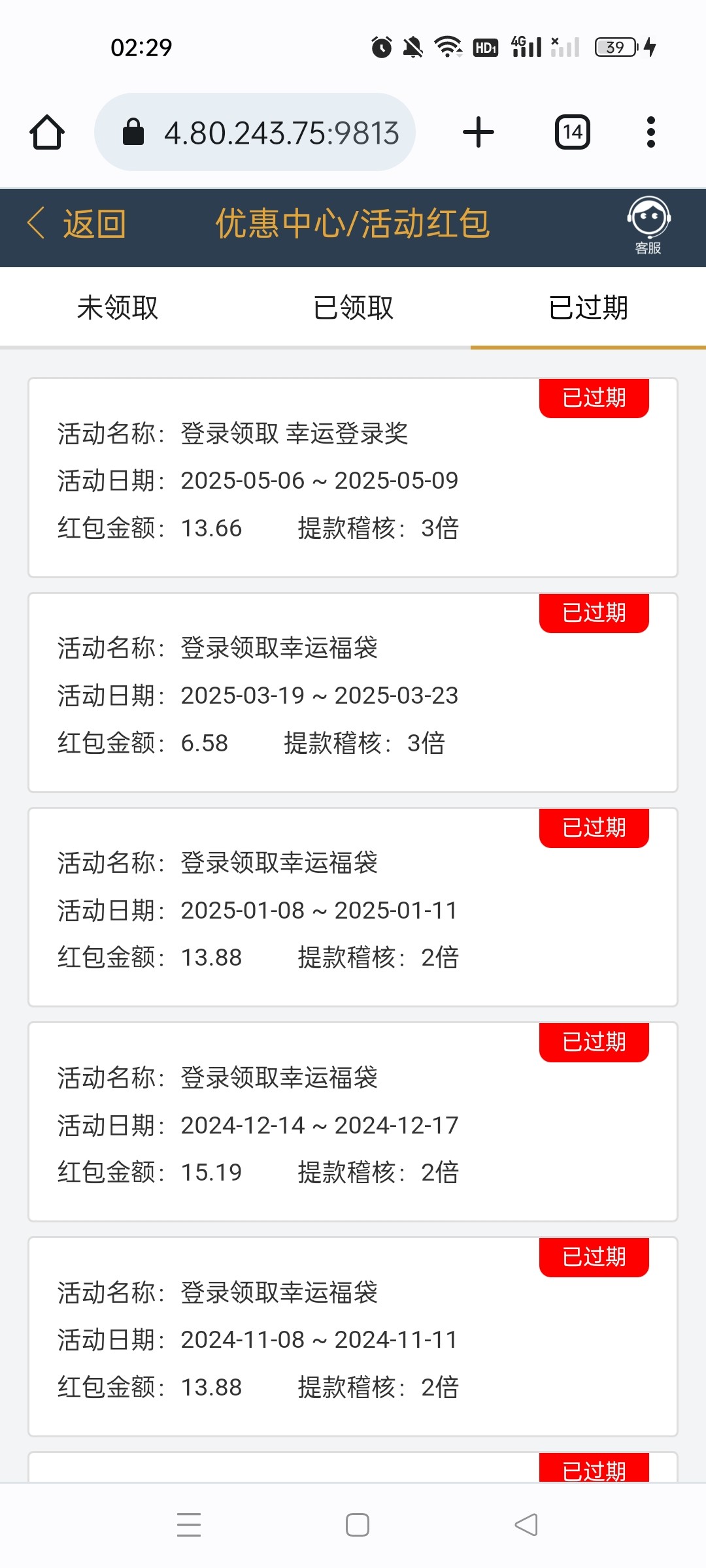Open a new browser tab
This screenshot has width=706, height=1568.
479,133
